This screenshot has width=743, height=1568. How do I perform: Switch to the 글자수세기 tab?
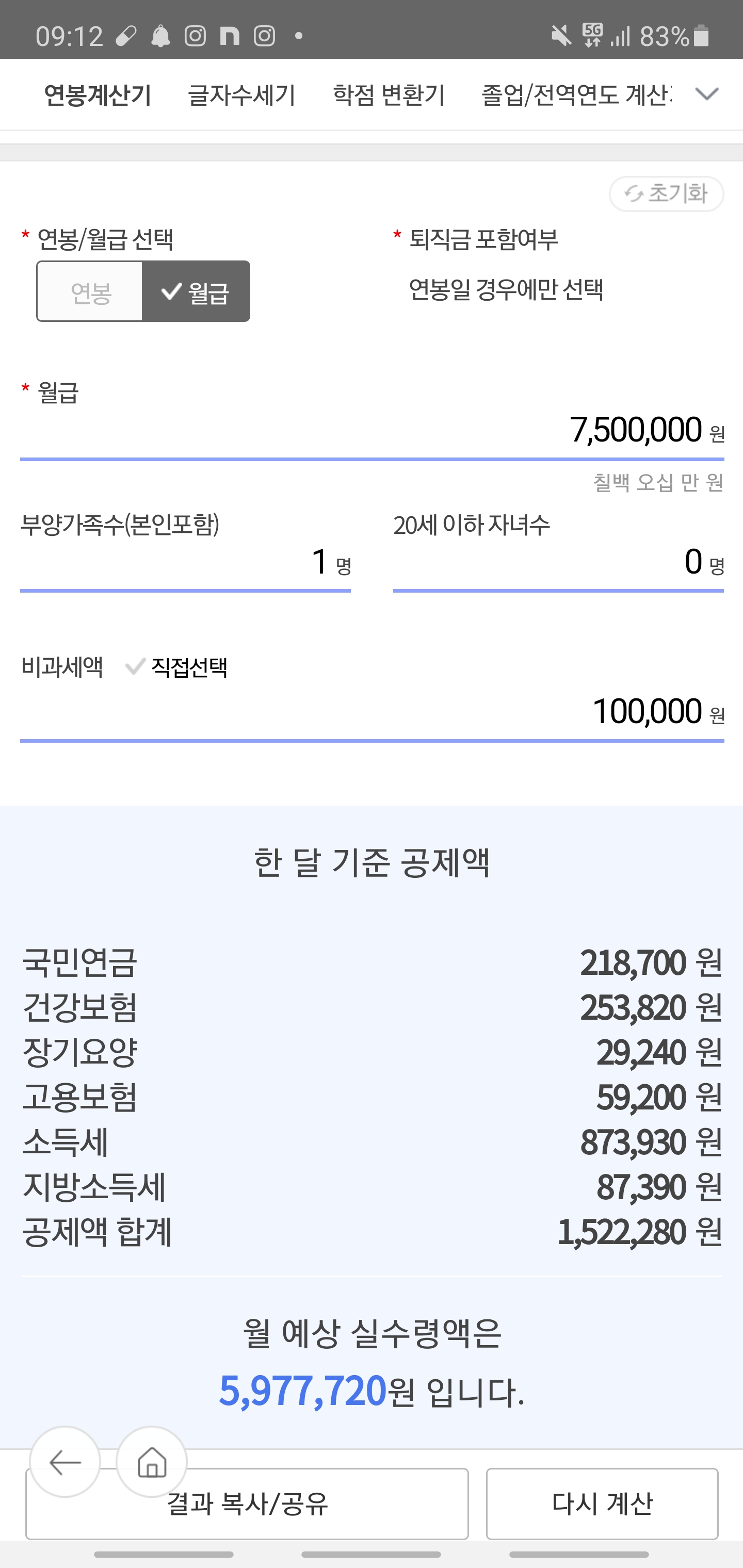point(241,95)
